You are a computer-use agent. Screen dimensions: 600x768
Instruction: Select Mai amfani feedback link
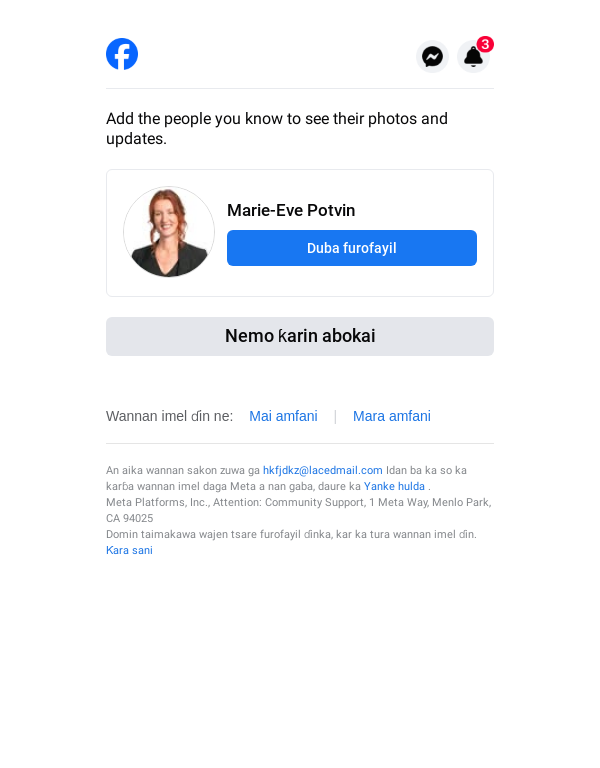tap(283, 416)
